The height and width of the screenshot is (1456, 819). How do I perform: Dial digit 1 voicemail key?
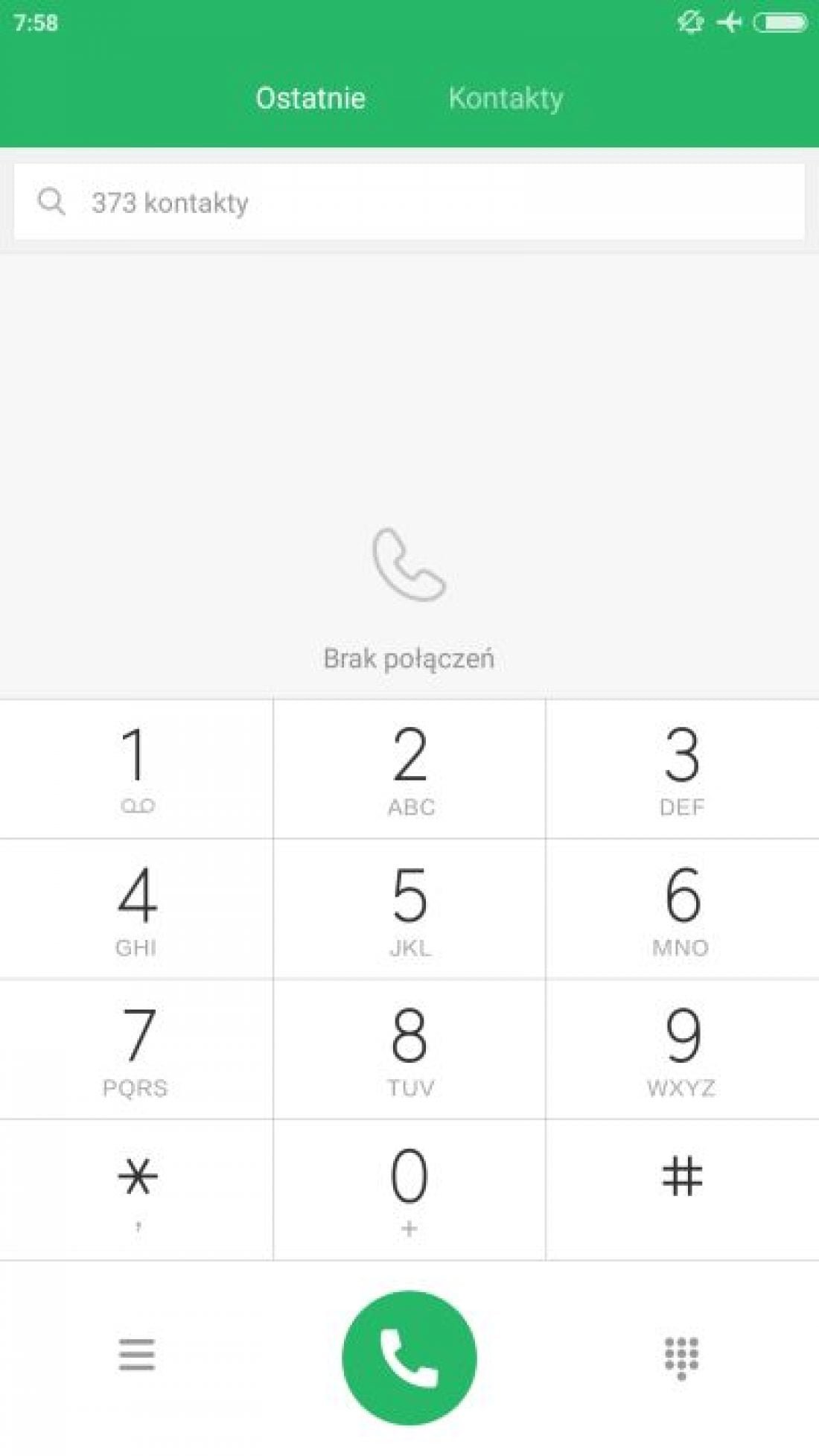pos(136,769)
